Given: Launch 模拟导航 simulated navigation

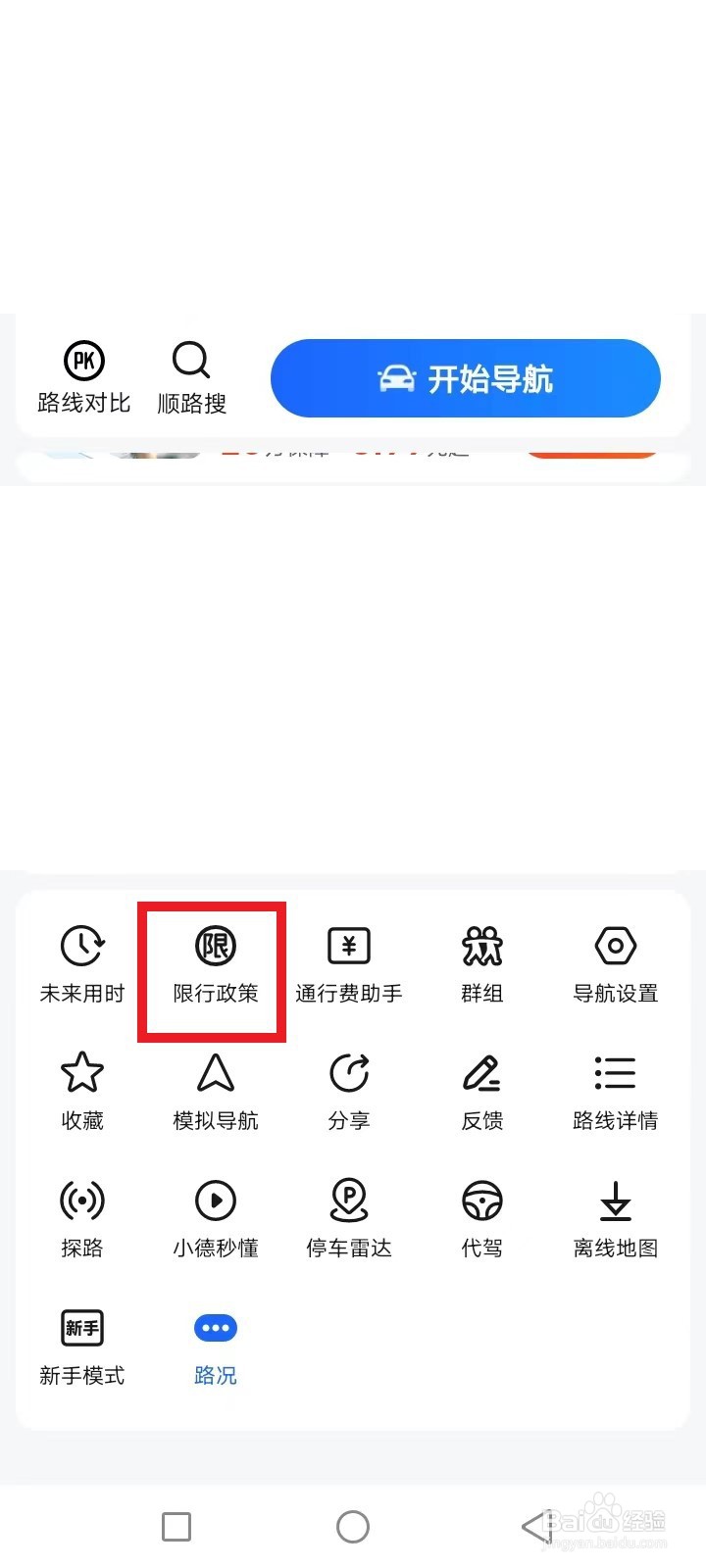Looking at the screenshot, I should point(215,1091).
